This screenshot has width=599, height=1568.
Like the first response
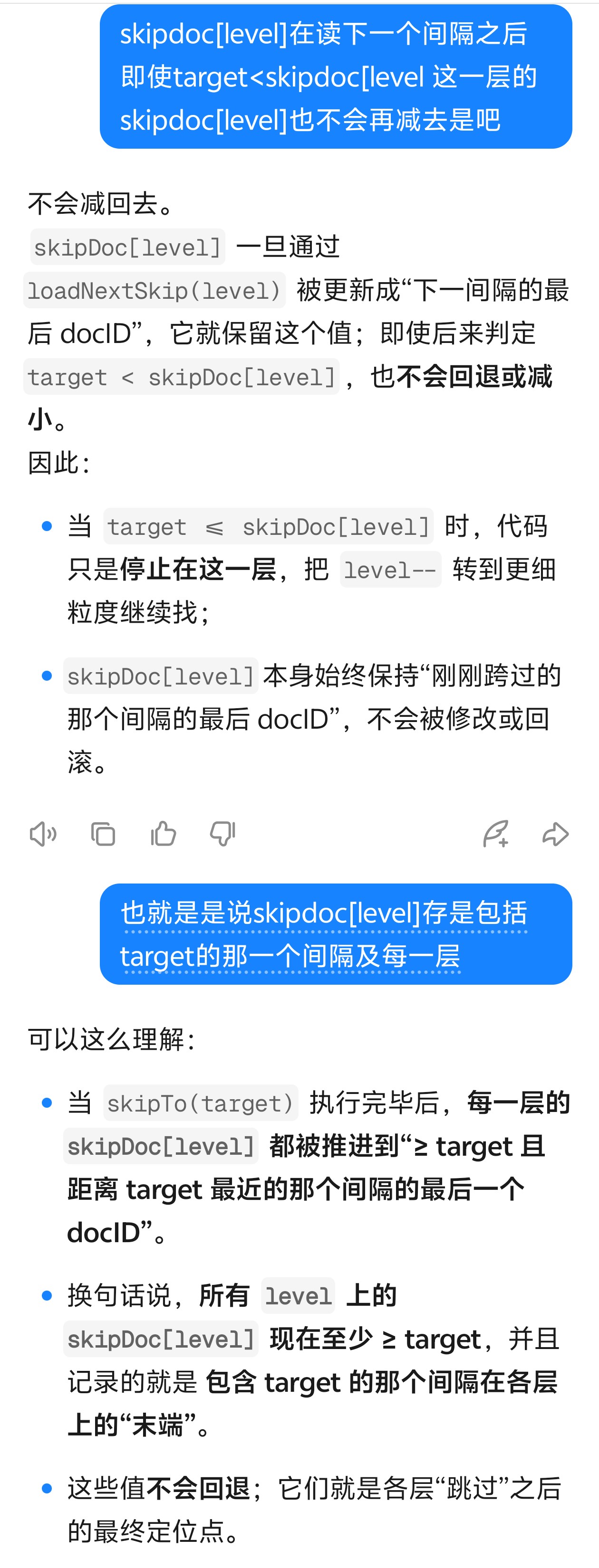164,834
